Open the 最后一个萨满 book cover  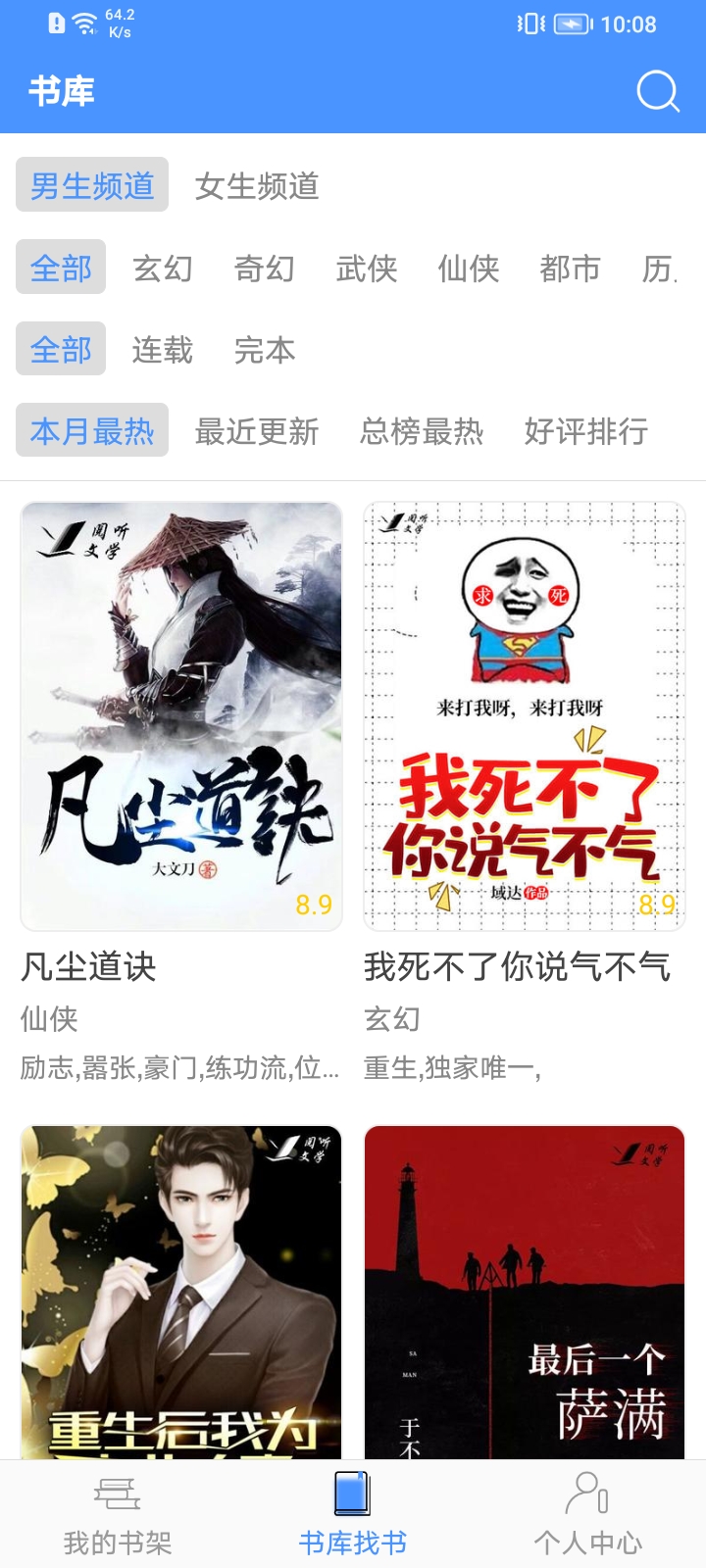point(525,1292)
